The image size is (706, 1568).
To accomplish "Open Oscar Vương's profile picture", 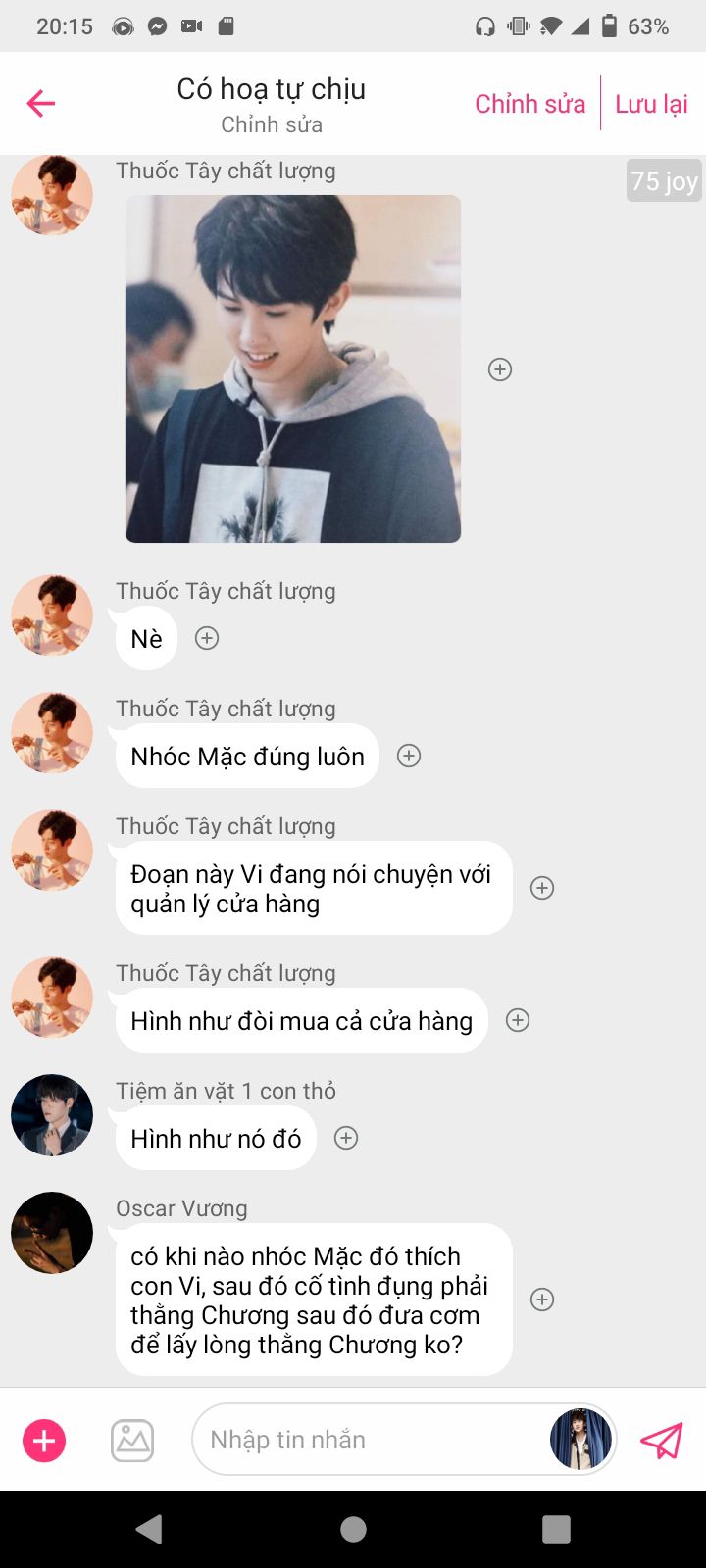I will pos(52,1233).
